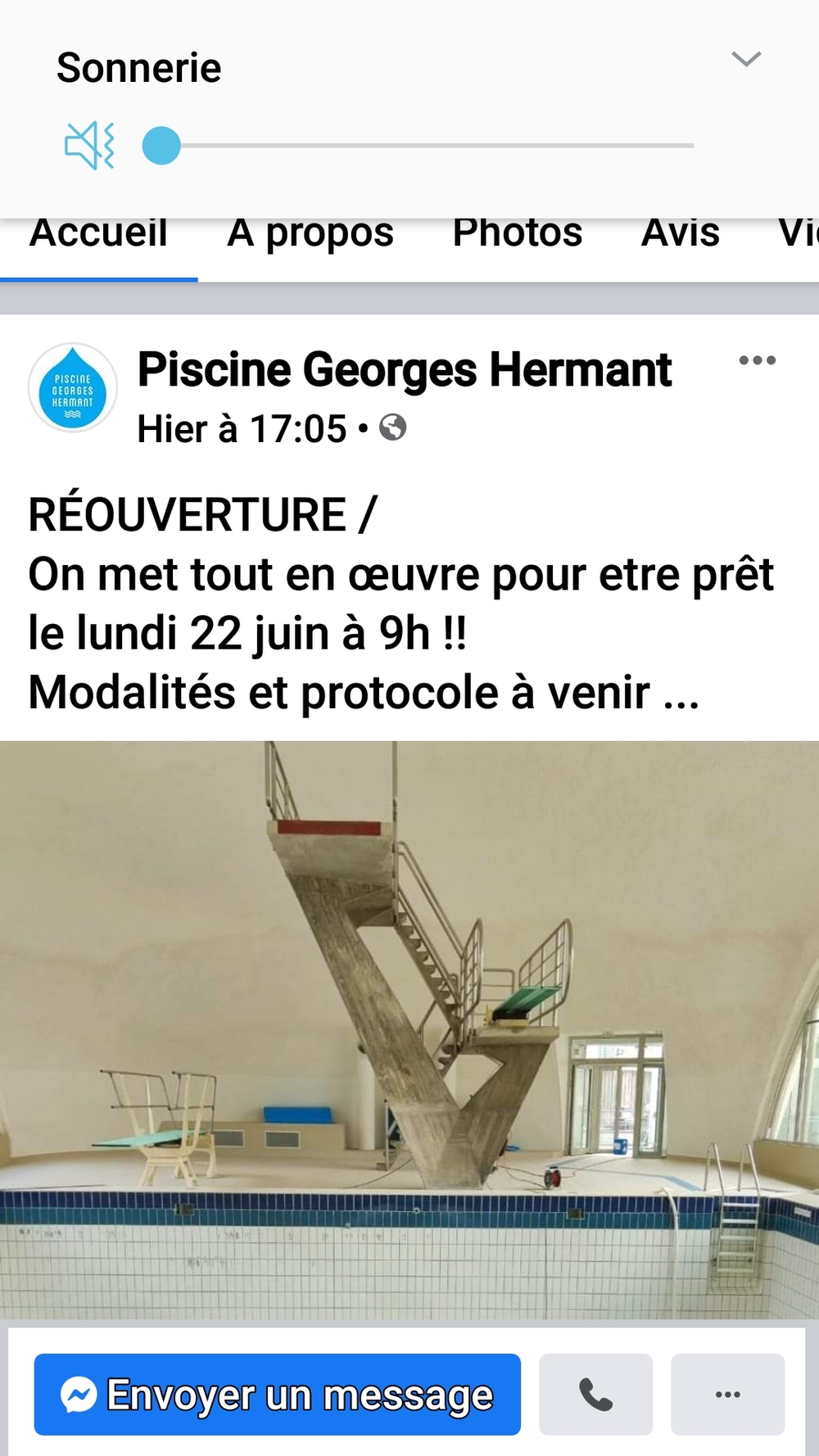Tap Envoyer un message button
Viewport: 819px width, 1456px height.
point(277,1395)
